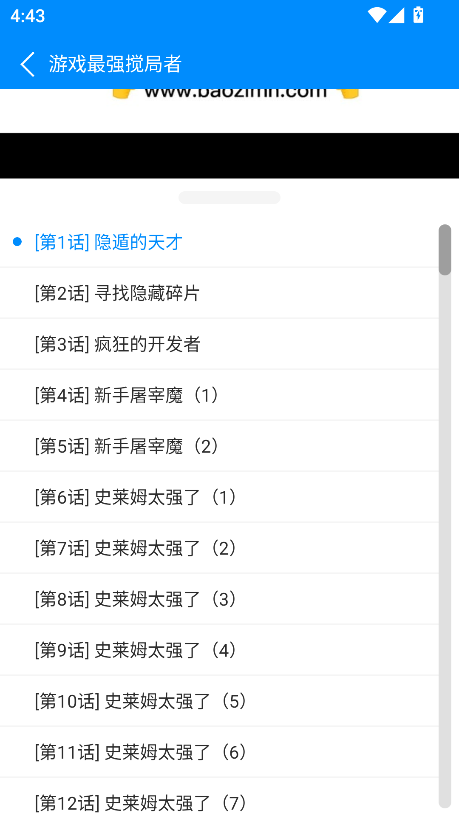Tap the chapter list drag handle
The height and width of the screenshot is (816, 459).
click(230, 198)
